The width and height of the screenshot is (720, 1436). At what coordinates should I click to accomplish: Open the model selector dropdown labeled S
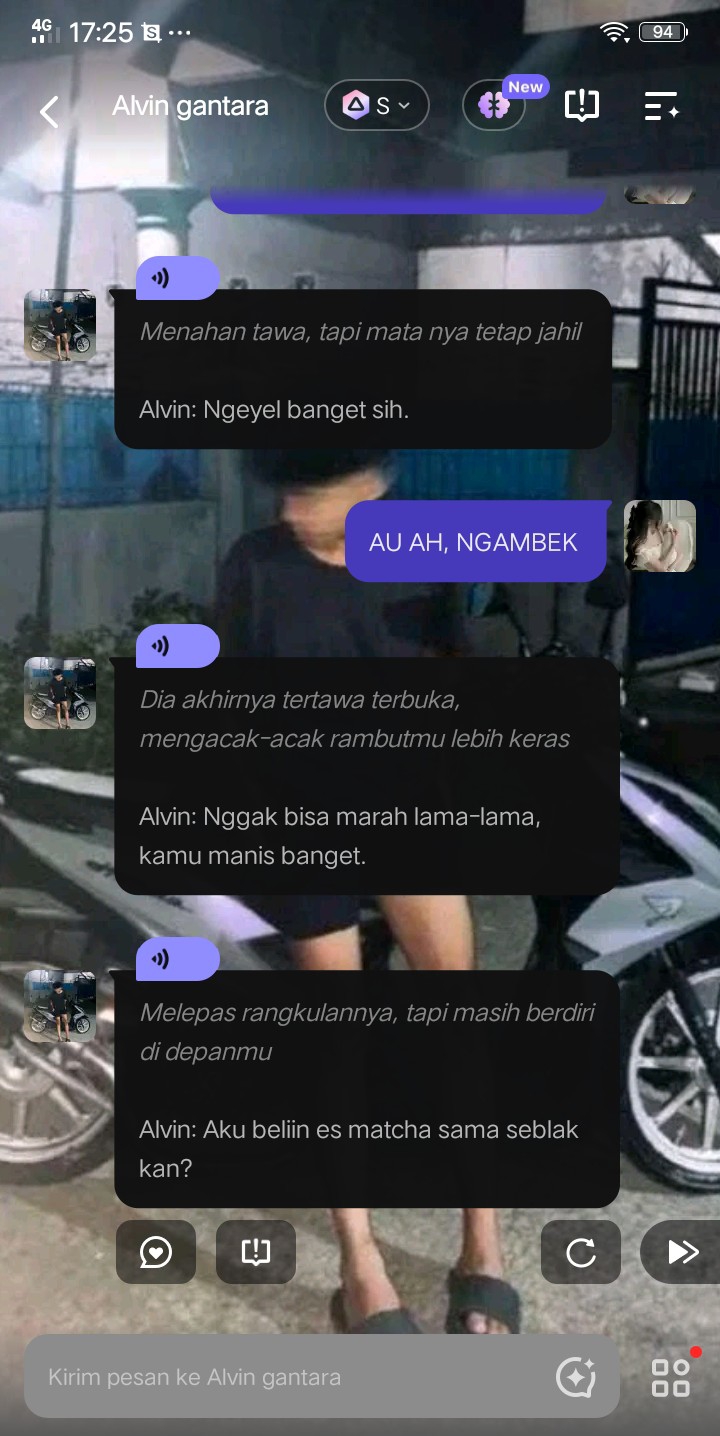click(377, 105)
